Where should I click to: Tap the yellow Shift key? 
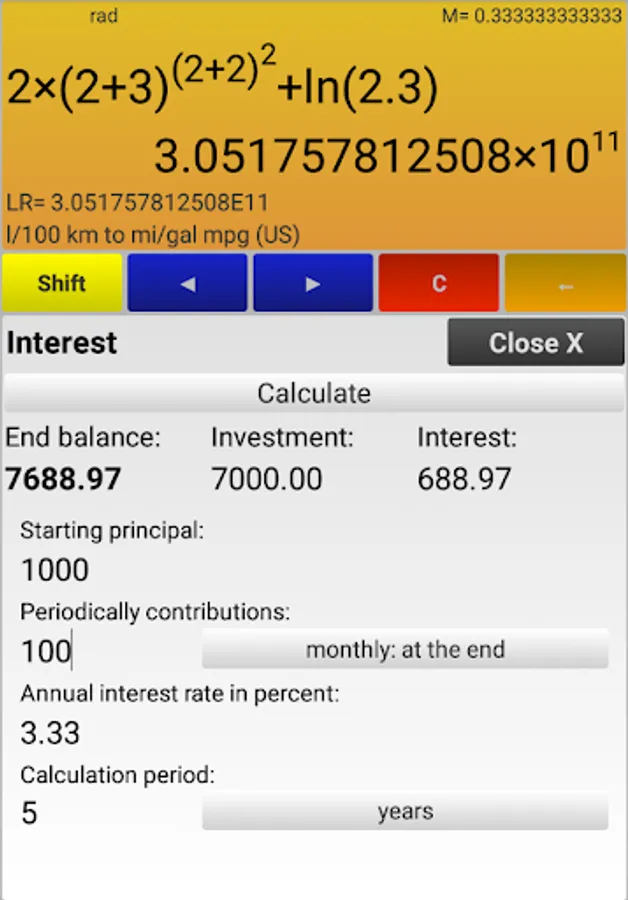point(62,283)
